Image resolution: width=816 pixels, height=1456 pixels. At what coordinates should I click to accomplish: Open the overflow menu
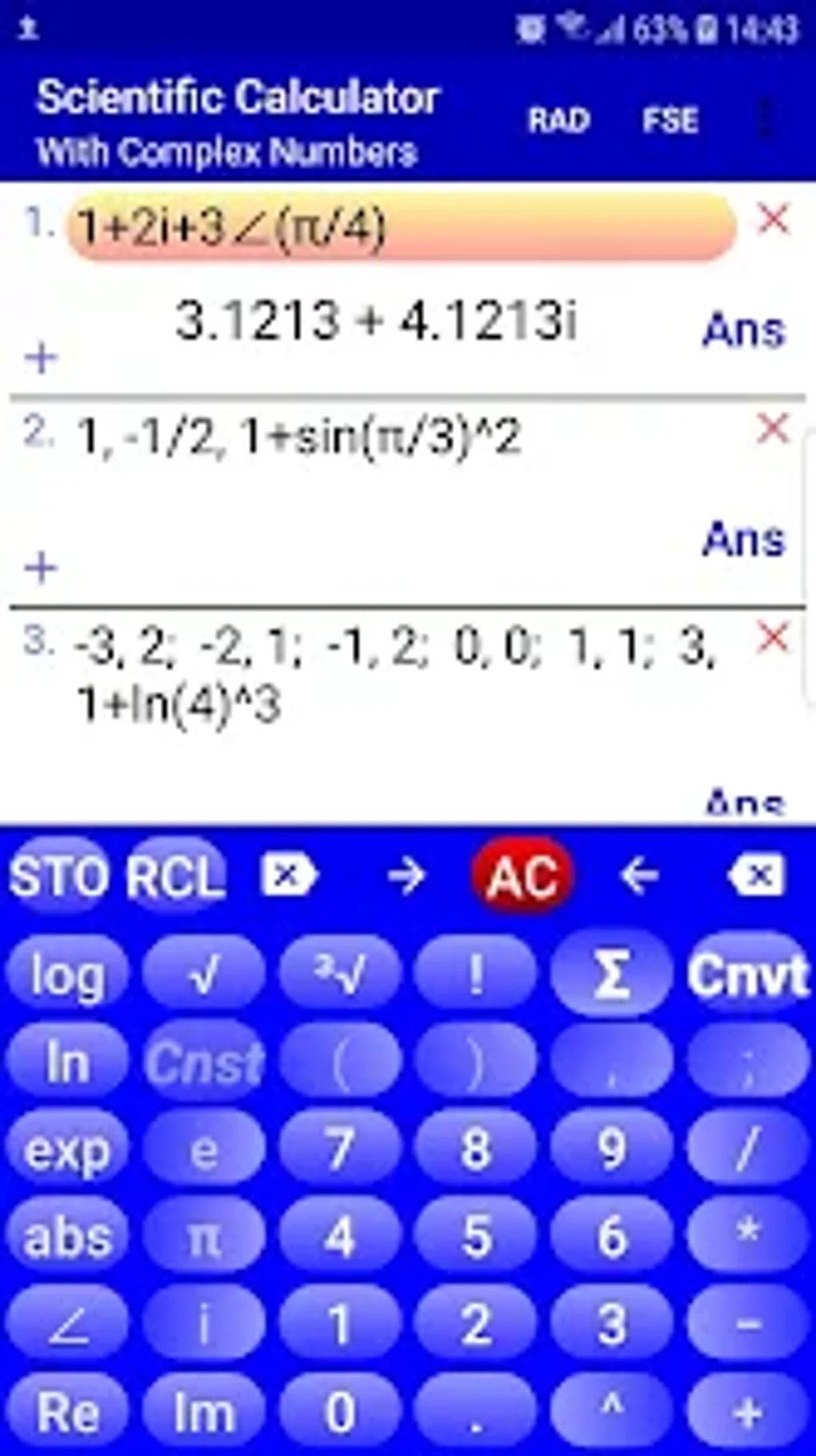[766, 120]
